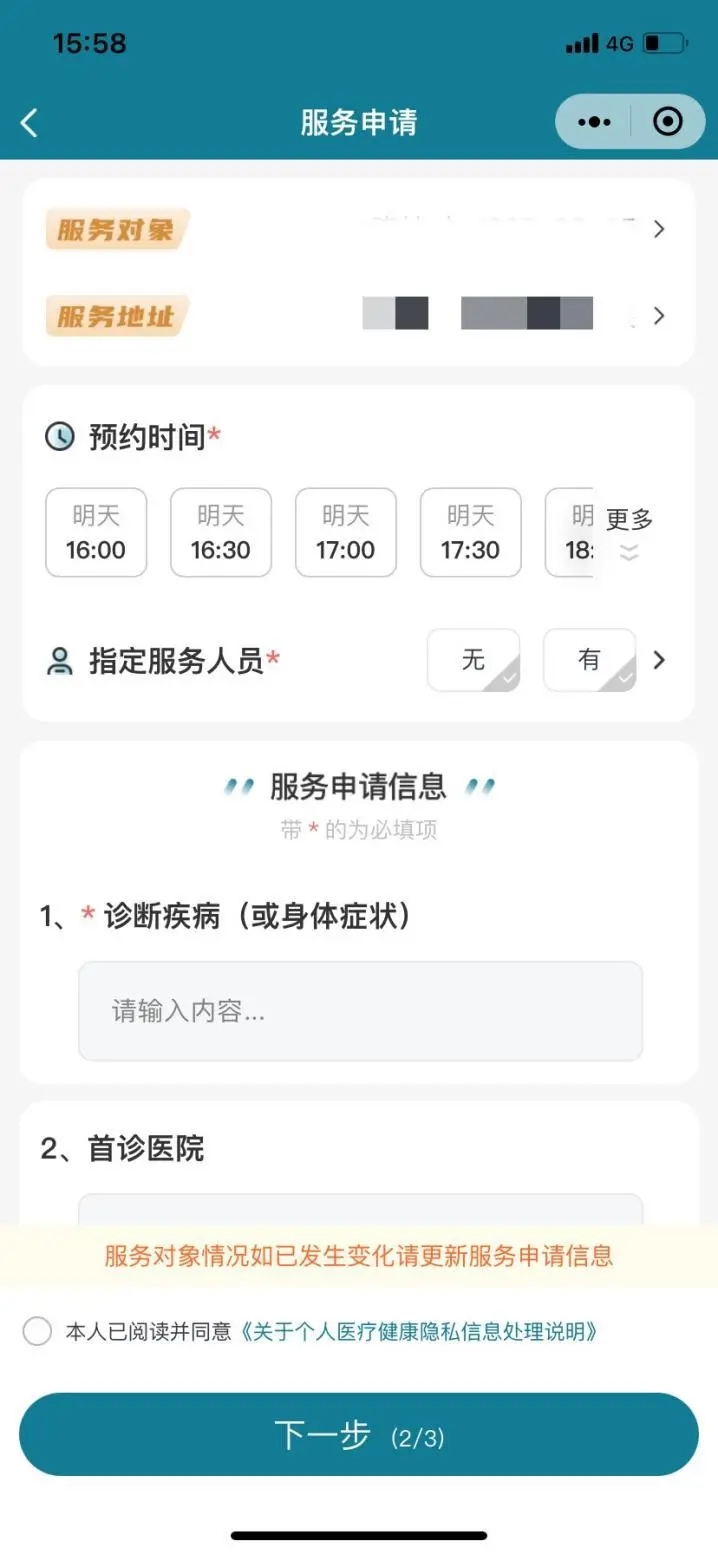The image size is (718, 1554).
Task: Select 无 for 指定服务人员
Action: coord(474,660)
